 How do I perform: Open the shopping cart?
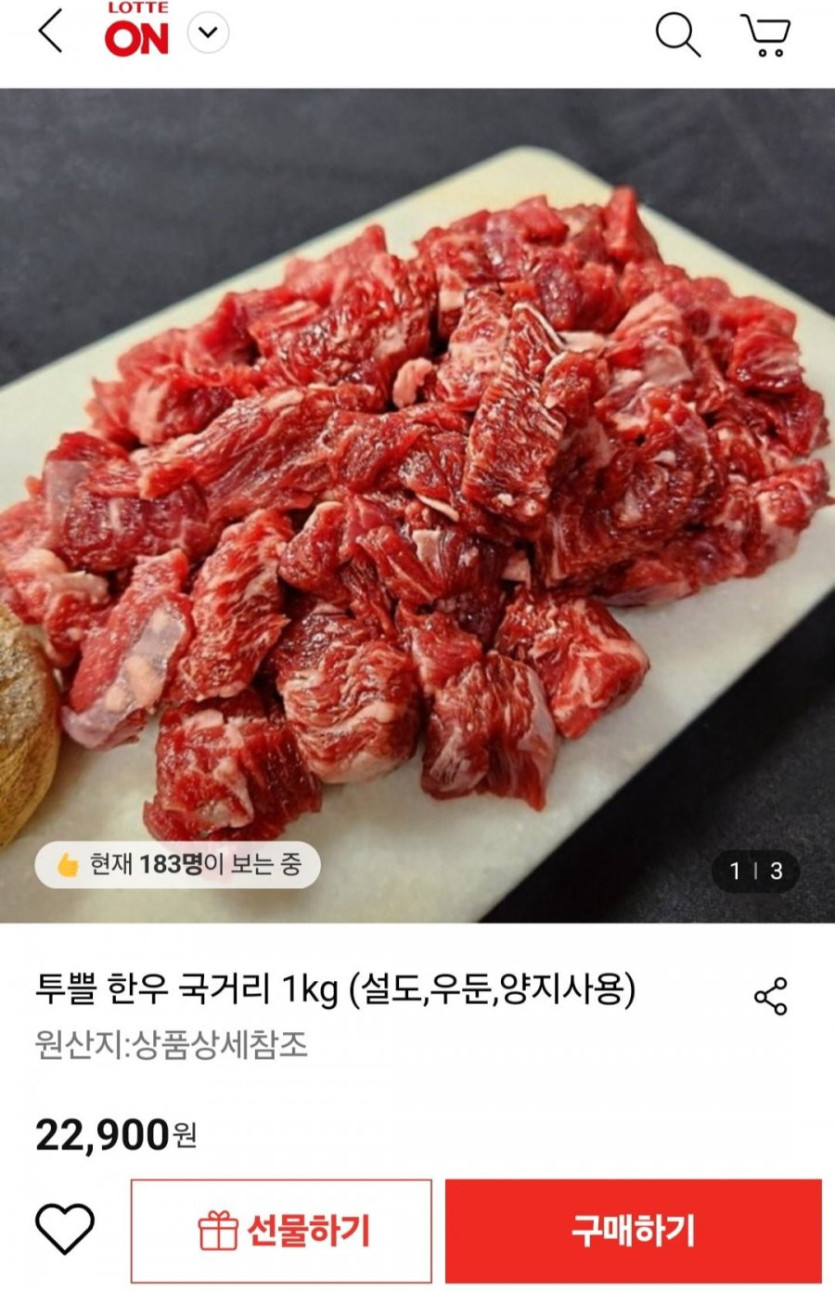pyautogui.click(x=766, y=35)
